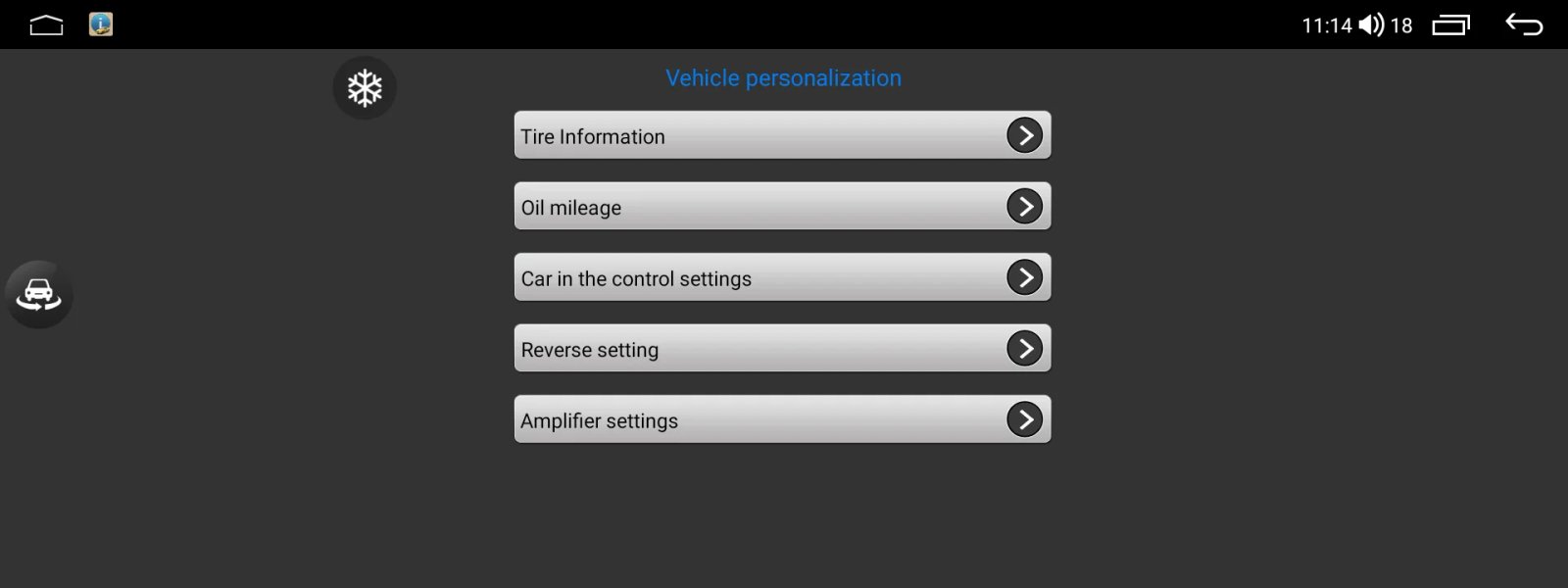
Task: Open Car in the control settings
Action: [x=782, y=277]
